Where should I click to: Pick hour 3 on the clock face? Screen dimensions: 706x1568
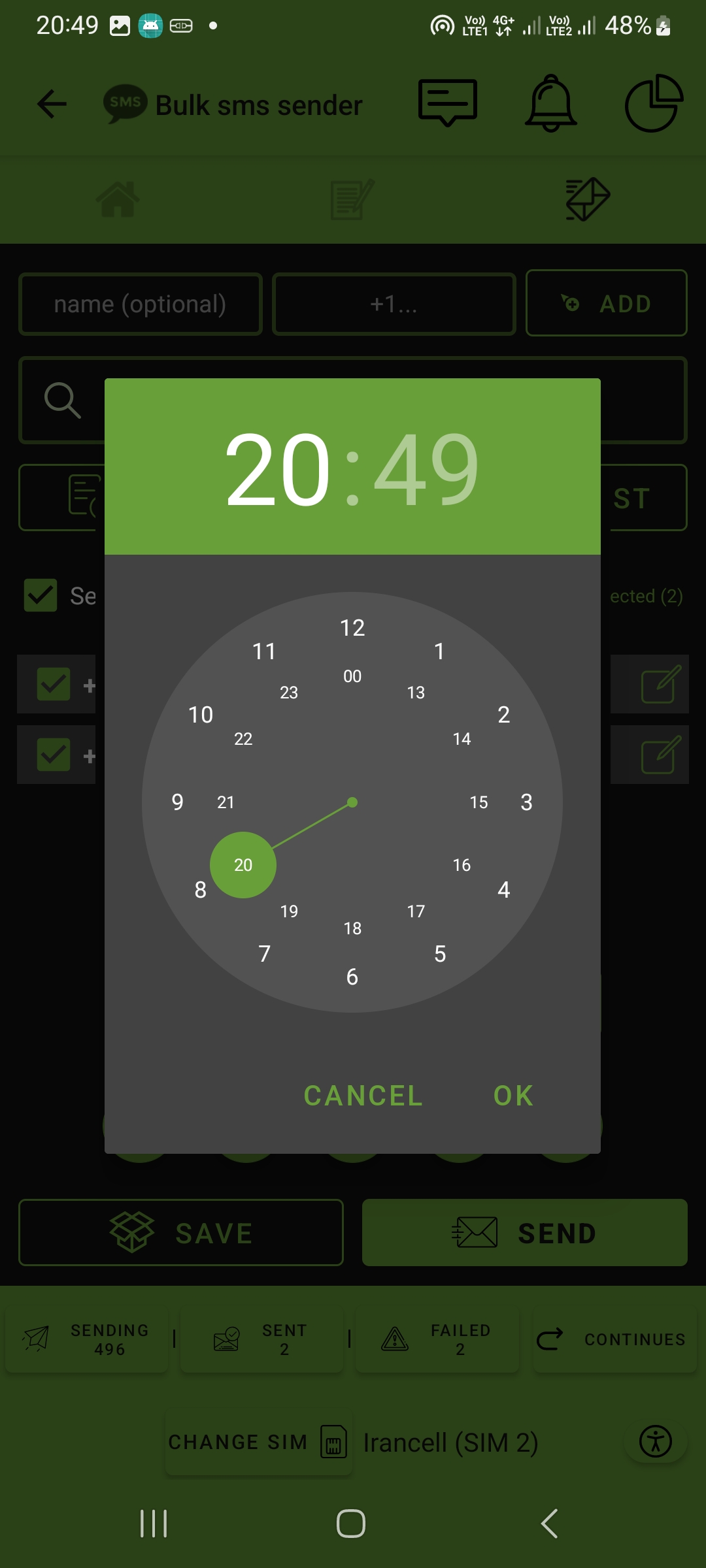pos(526,802)
